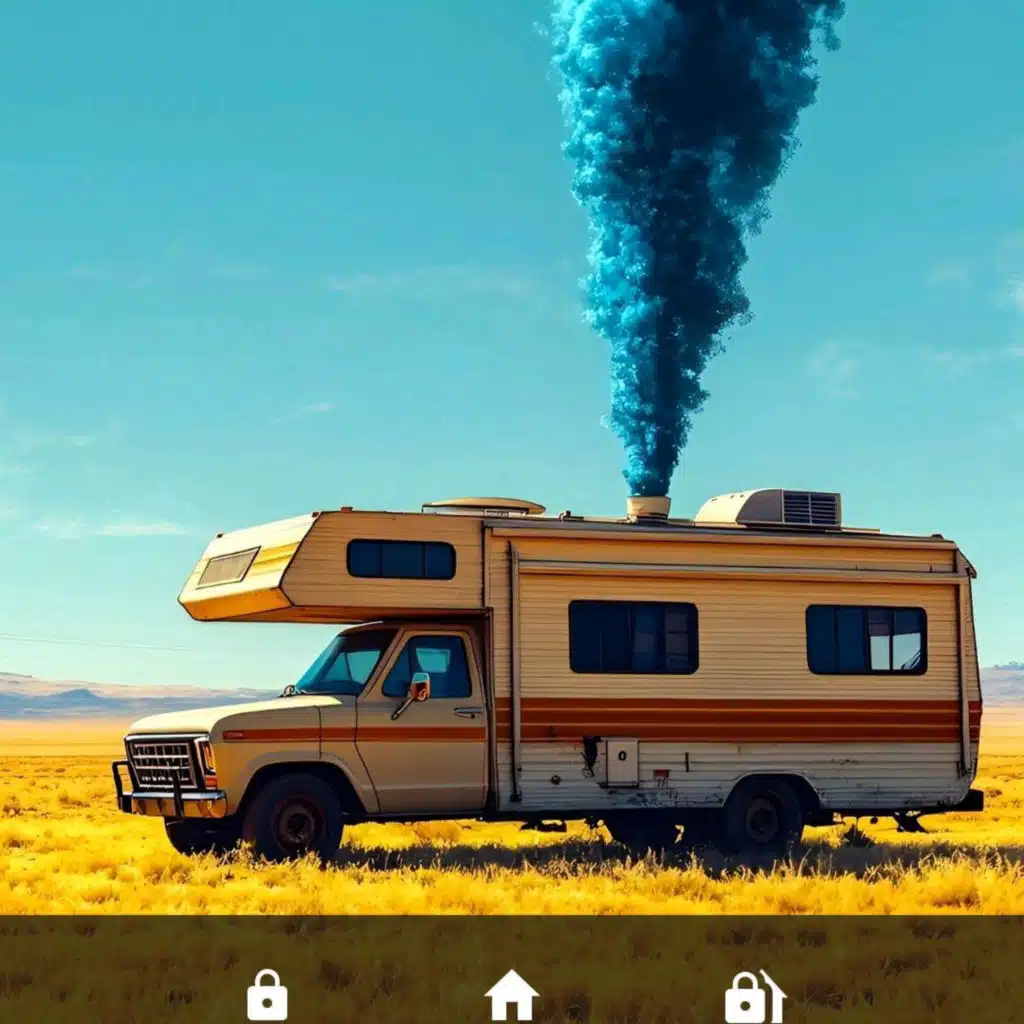The width and height of the screenshot is (1024, 1024).
Task: Set wallpaper for both lock and home
Action: click(755, 995)
